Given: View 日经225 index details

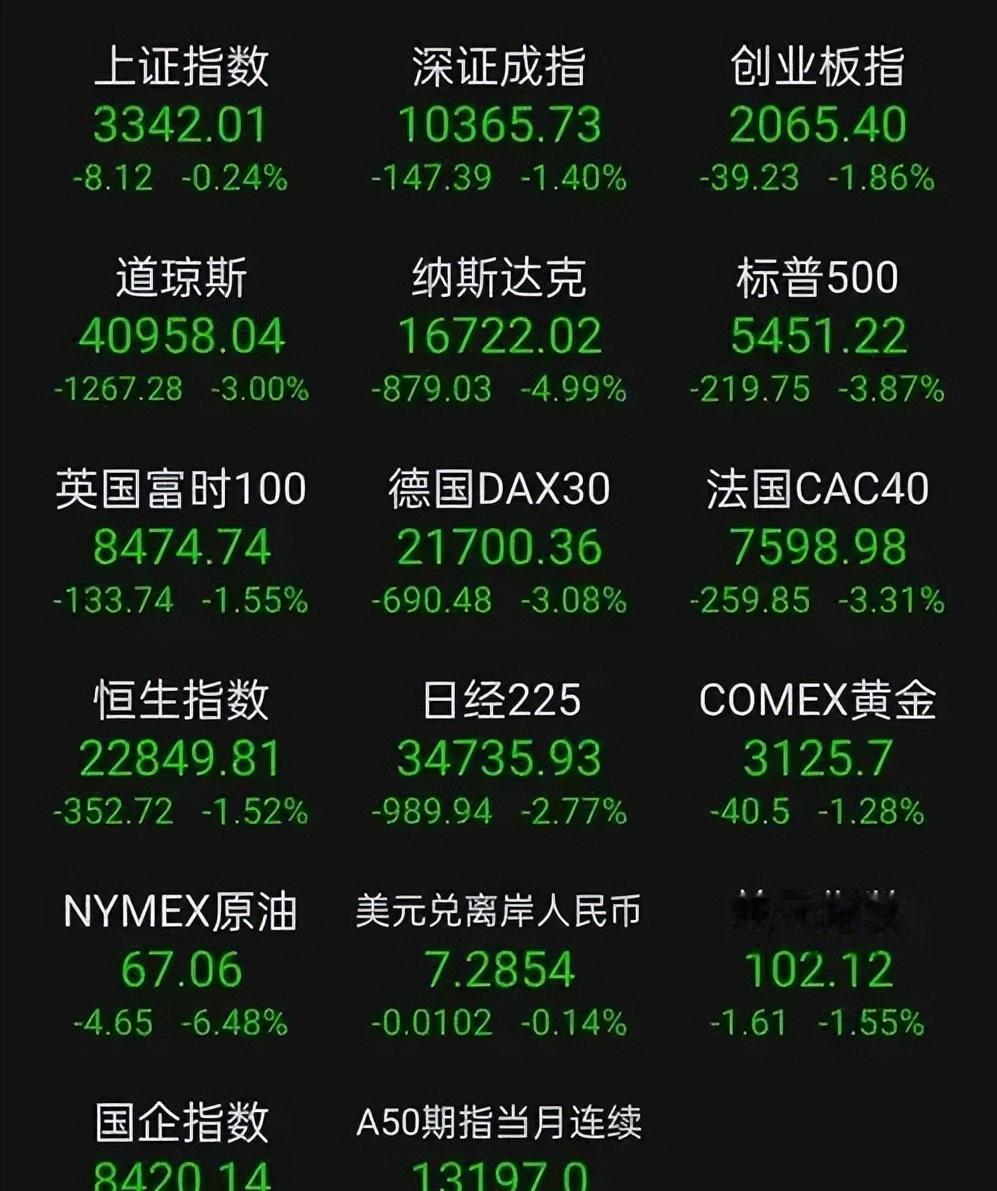Looking at the screenshot, I should pos(499,758).
